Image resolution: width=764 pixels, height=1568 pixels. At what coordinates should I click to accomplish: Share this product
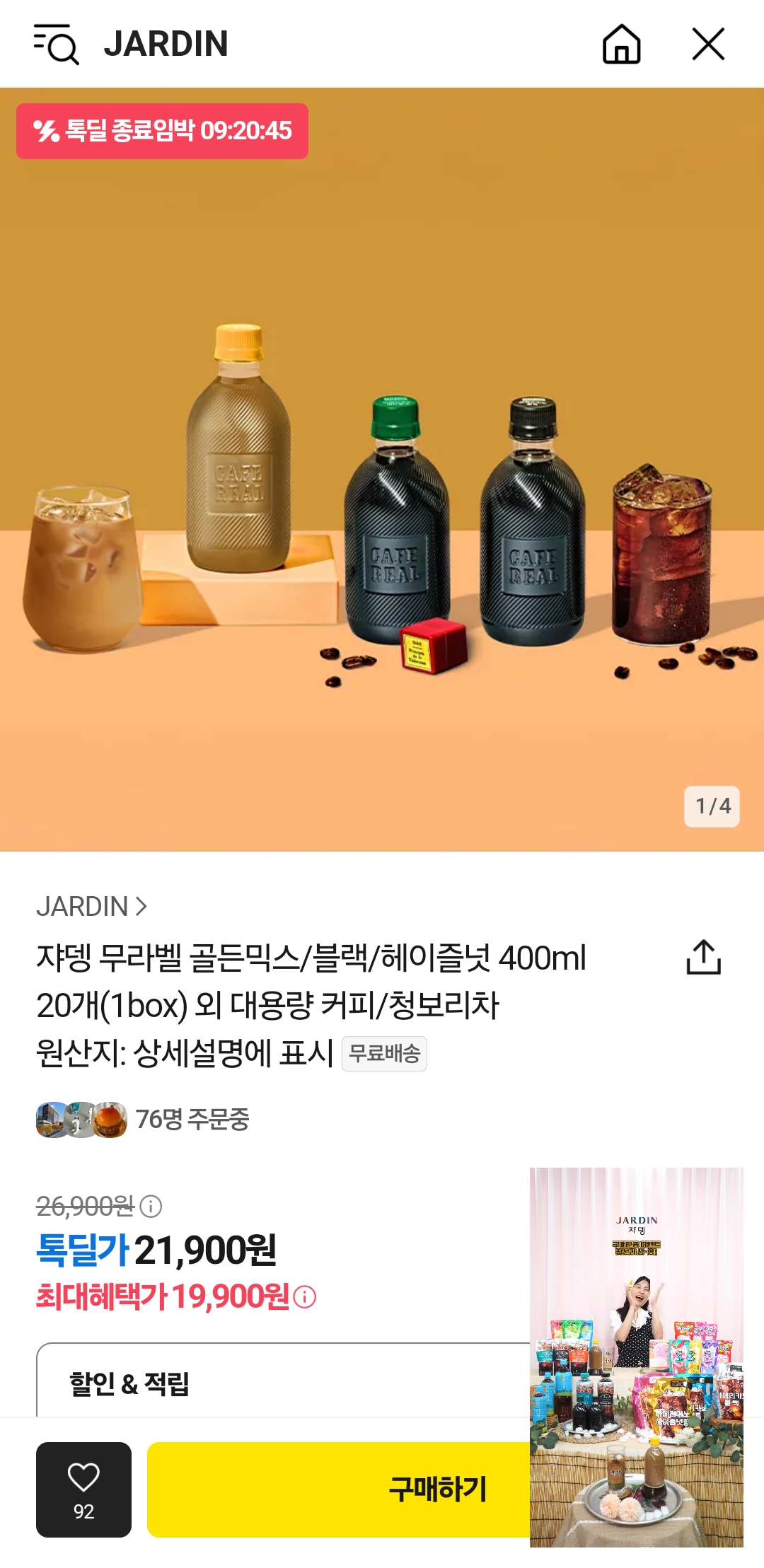(x=703, y=958)
